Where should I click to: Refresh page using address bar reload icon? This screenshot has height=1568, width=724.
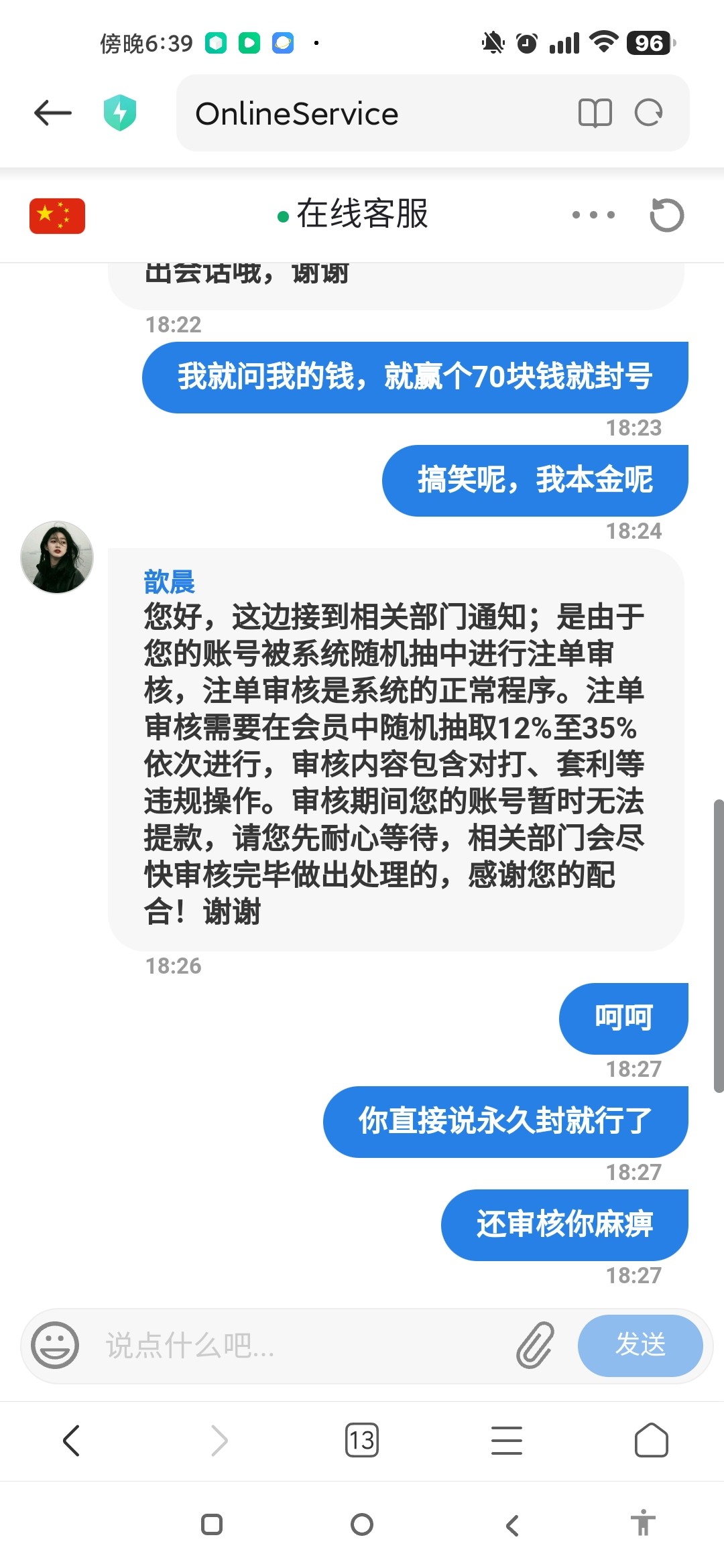coord(648,113)
